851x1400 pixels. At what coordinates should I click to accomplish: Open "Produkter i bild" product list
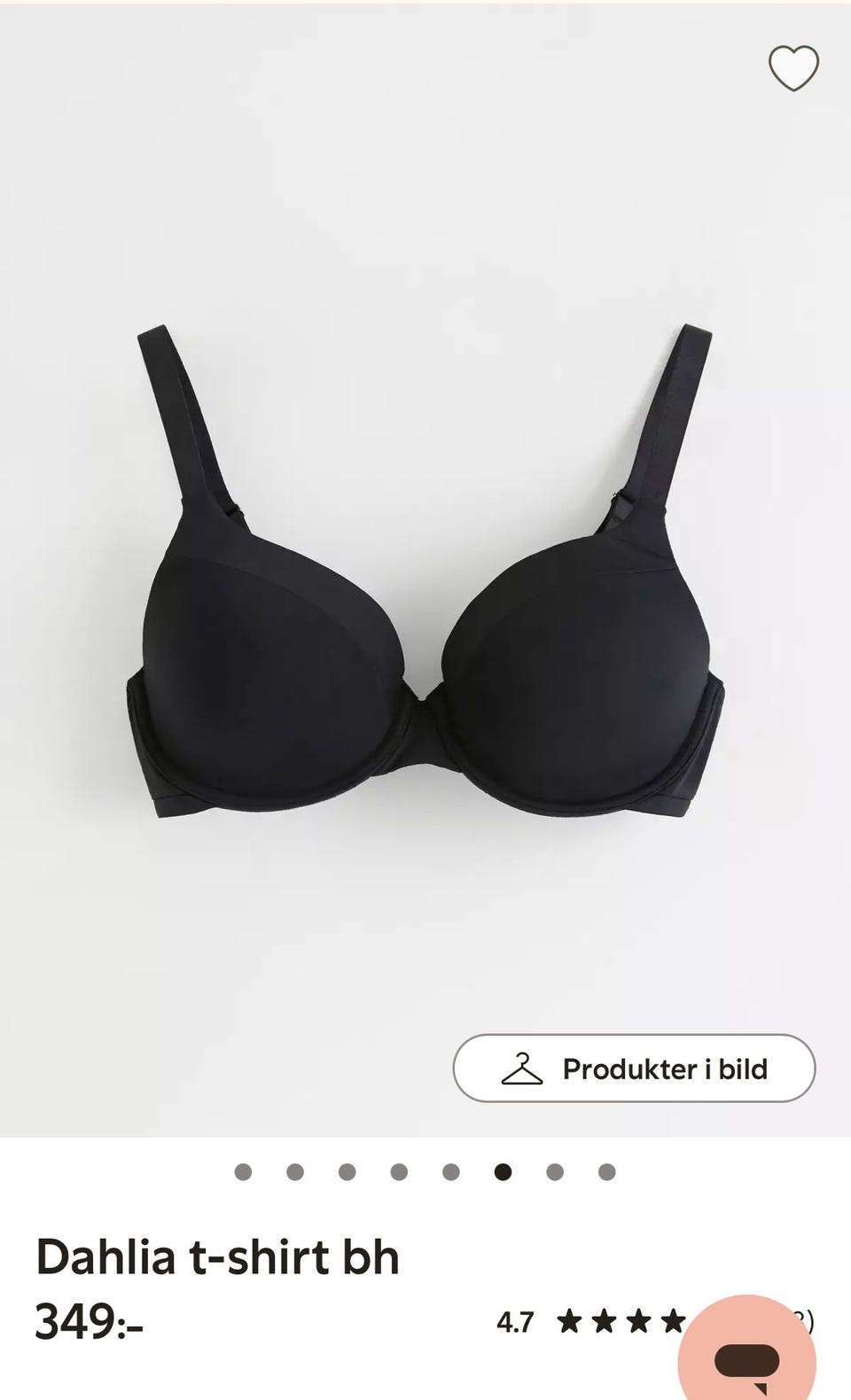click(634, 1069)
